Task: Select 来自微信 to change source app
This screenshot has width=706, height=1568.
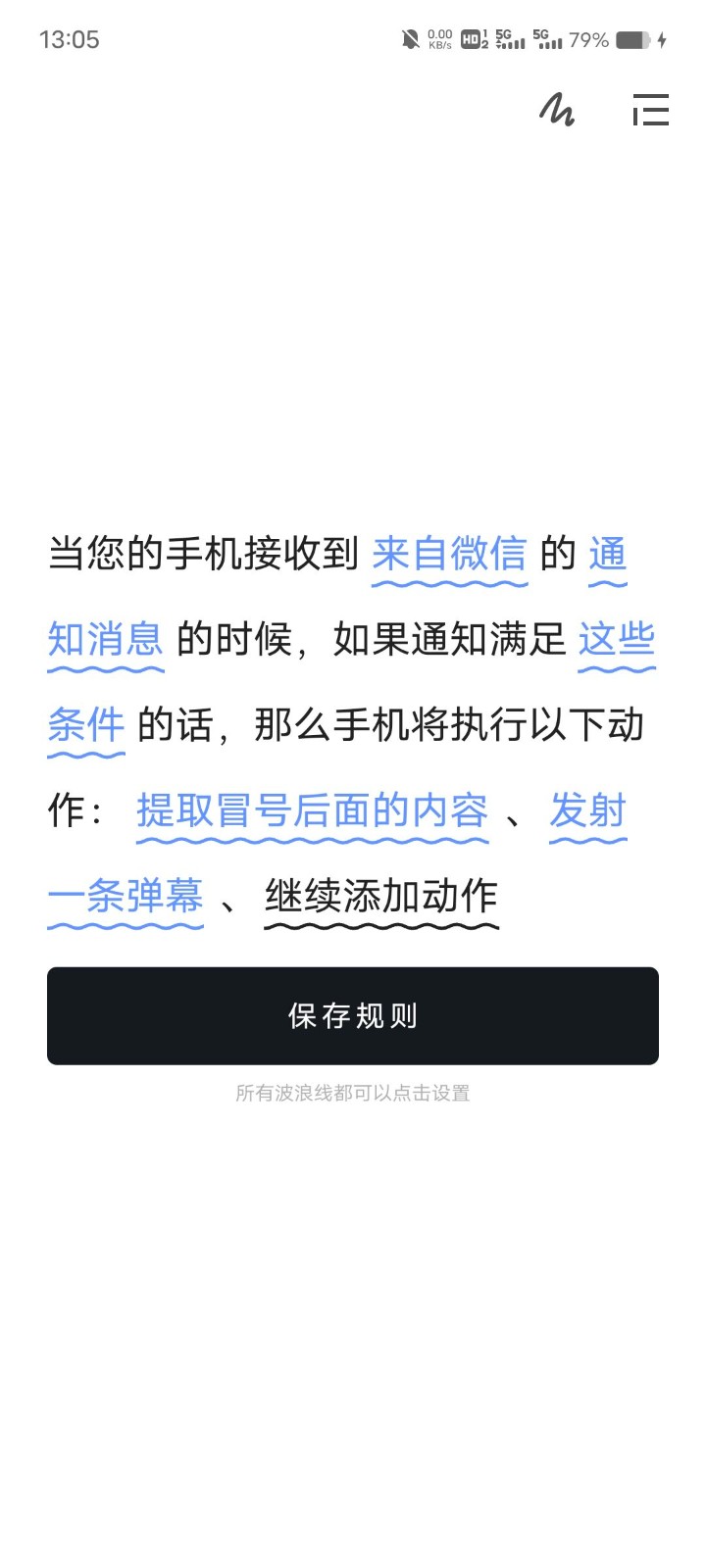Action: (x=449, y=554)
